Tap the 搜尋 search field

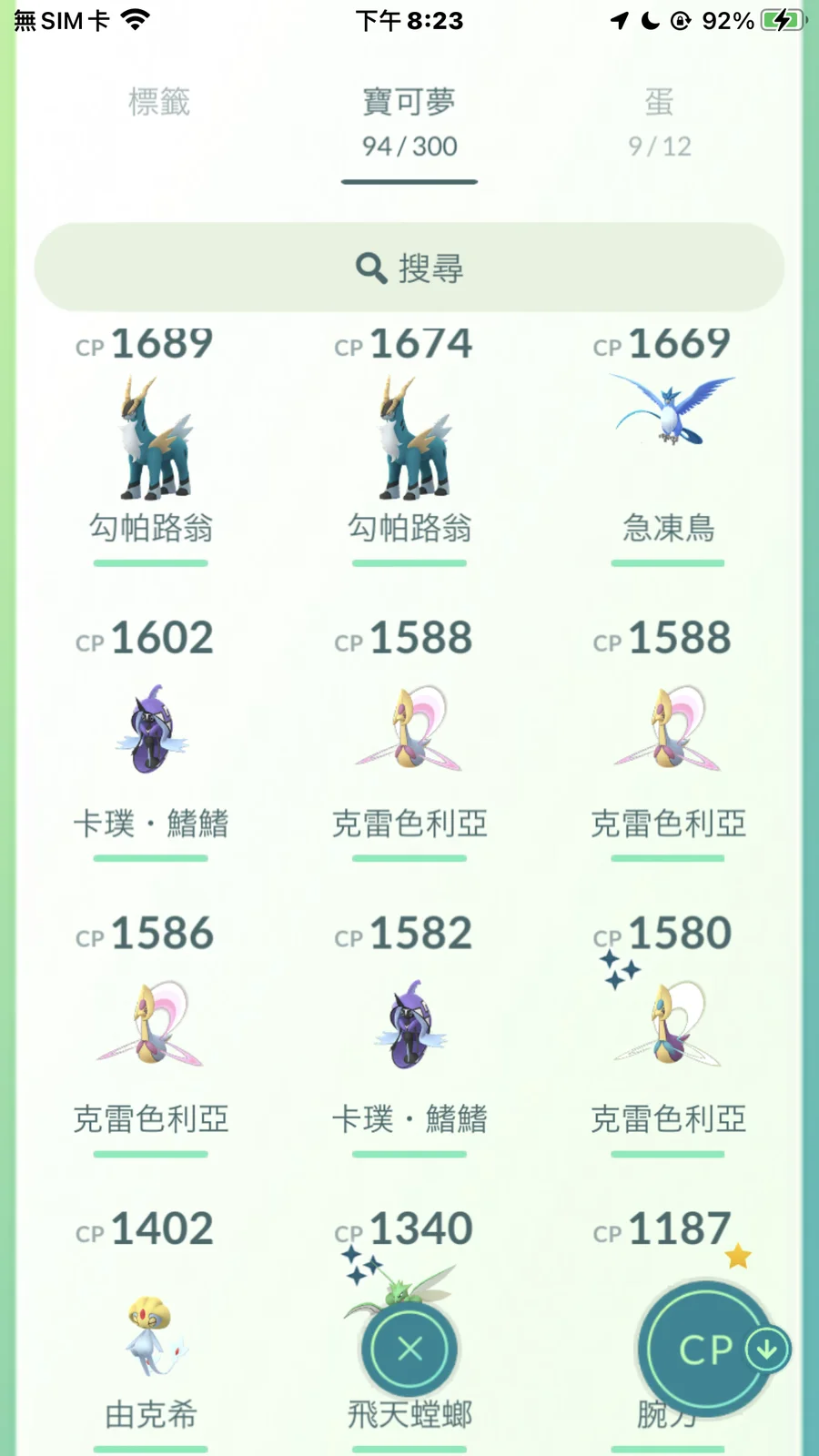[x=409, y=268]
